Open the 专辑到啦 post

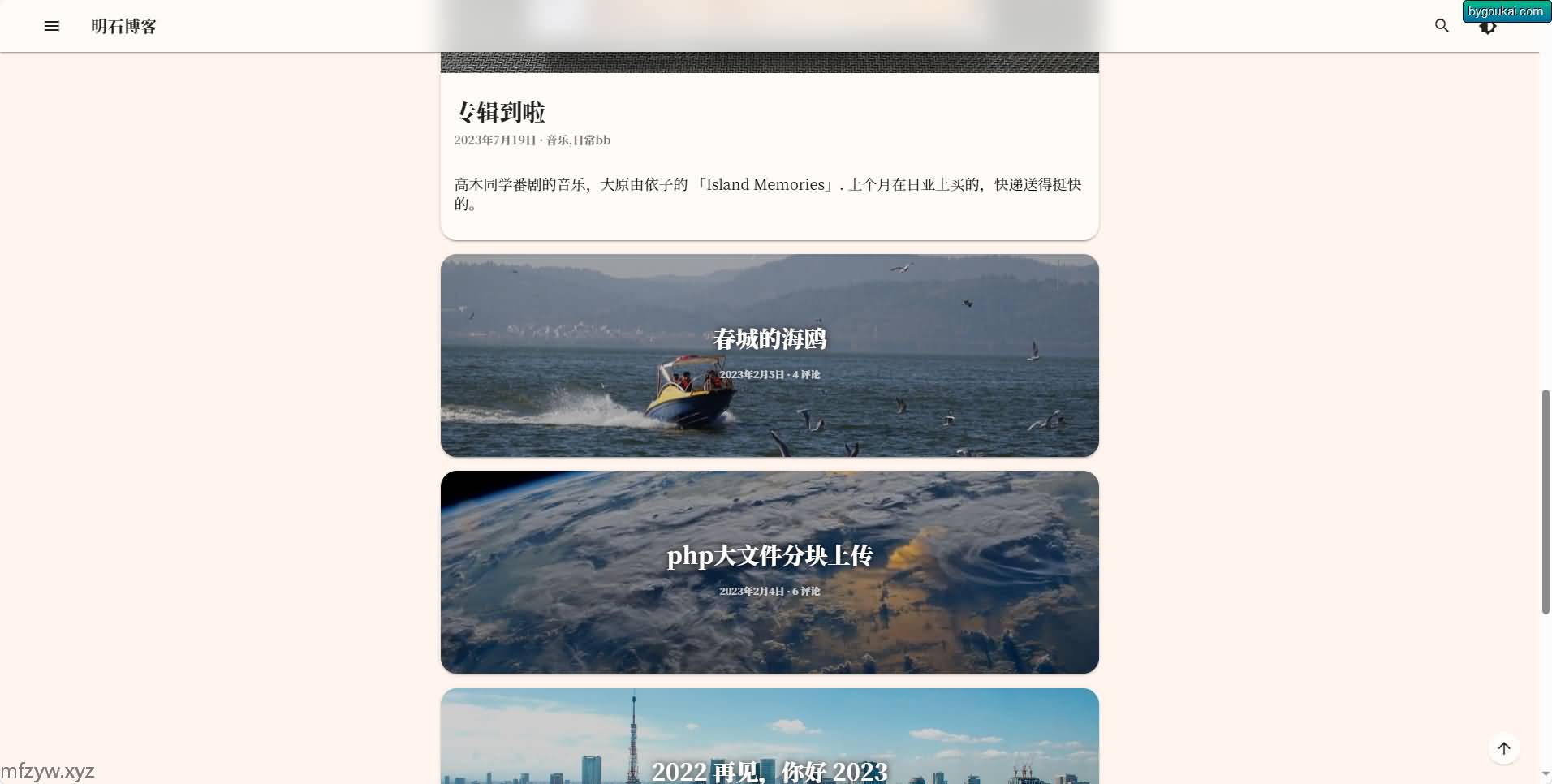[500, 112]
